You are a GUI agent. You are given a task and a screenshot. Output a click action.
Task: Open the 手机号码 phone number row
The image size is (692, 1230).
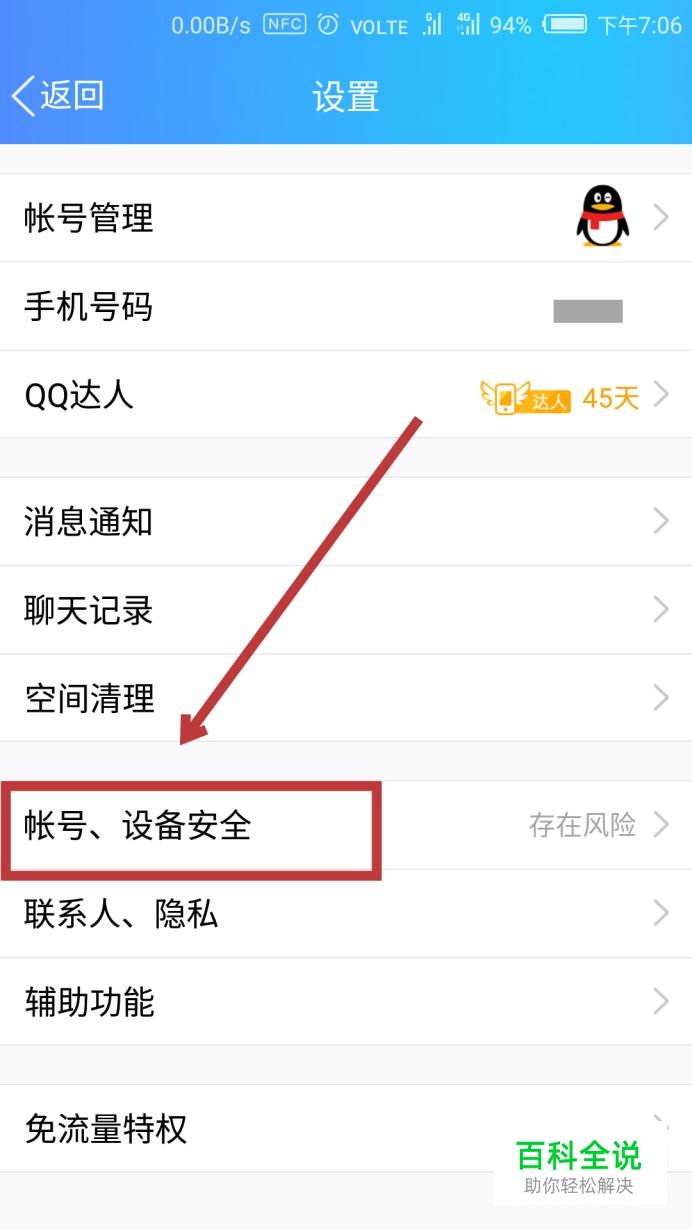346,306
